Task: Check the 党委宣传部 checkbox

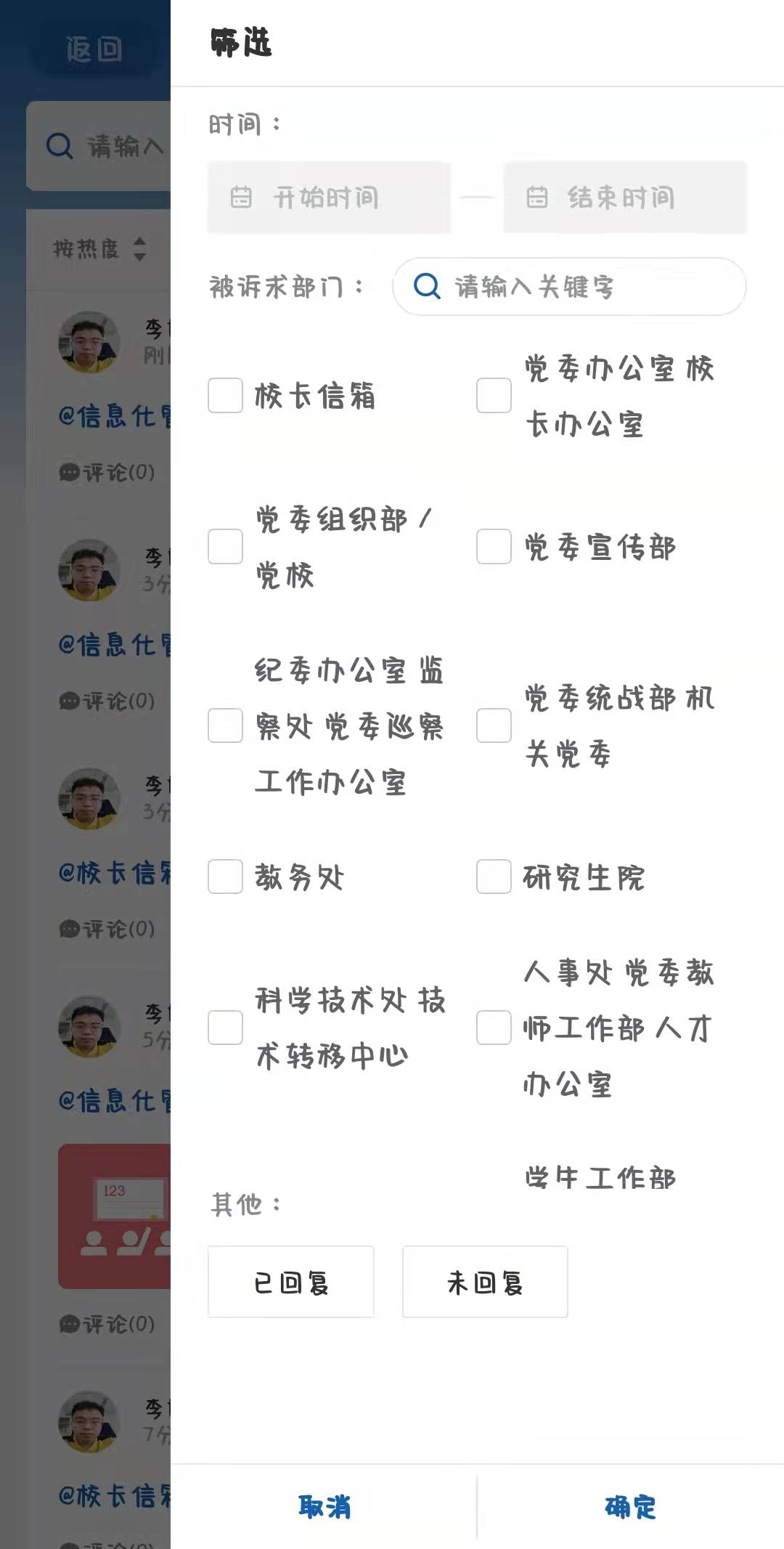Action: (x=494, y=547)
